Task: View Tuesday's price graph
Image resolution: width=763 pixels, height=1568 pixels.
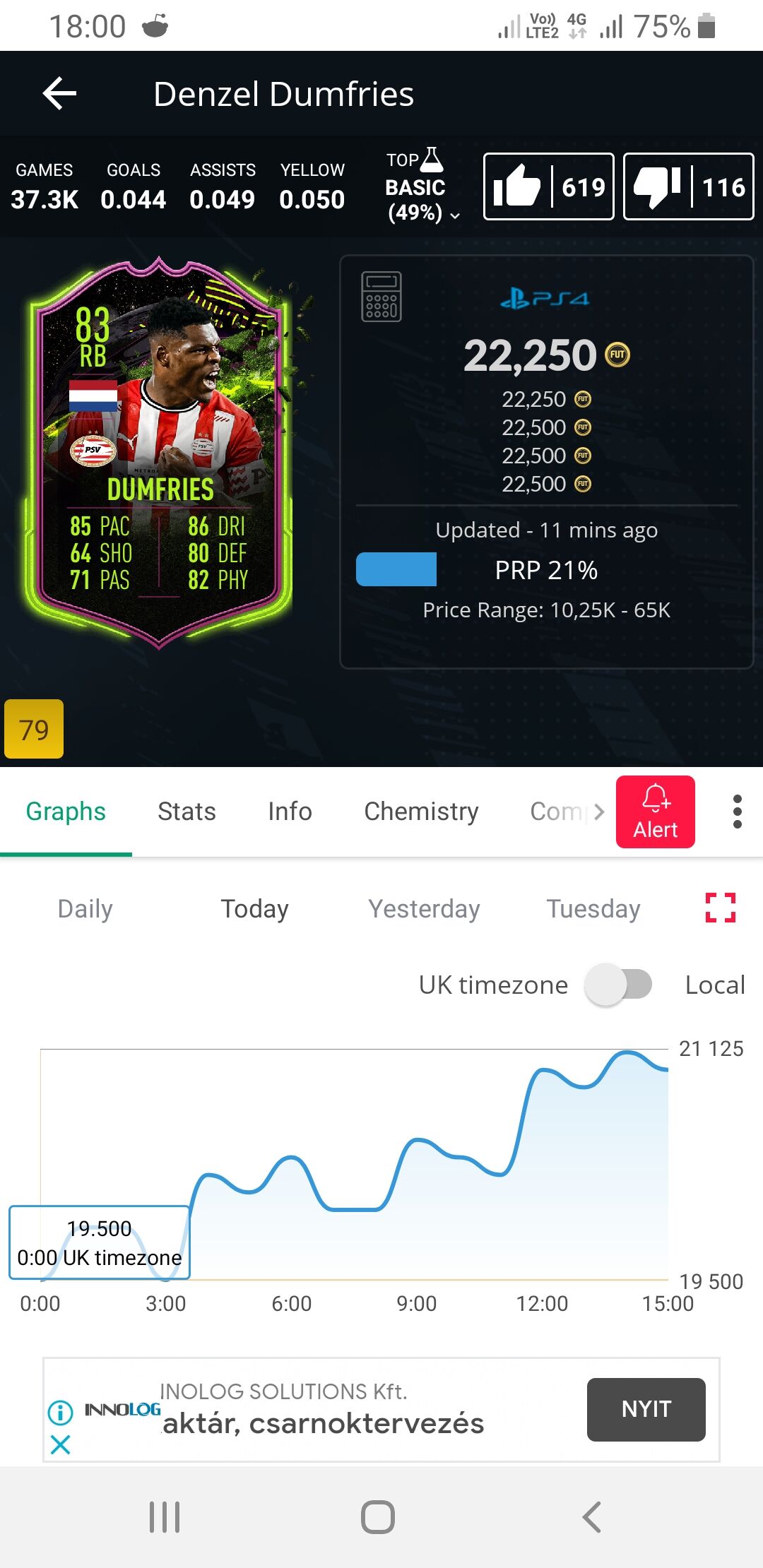Action: point(593,909)
